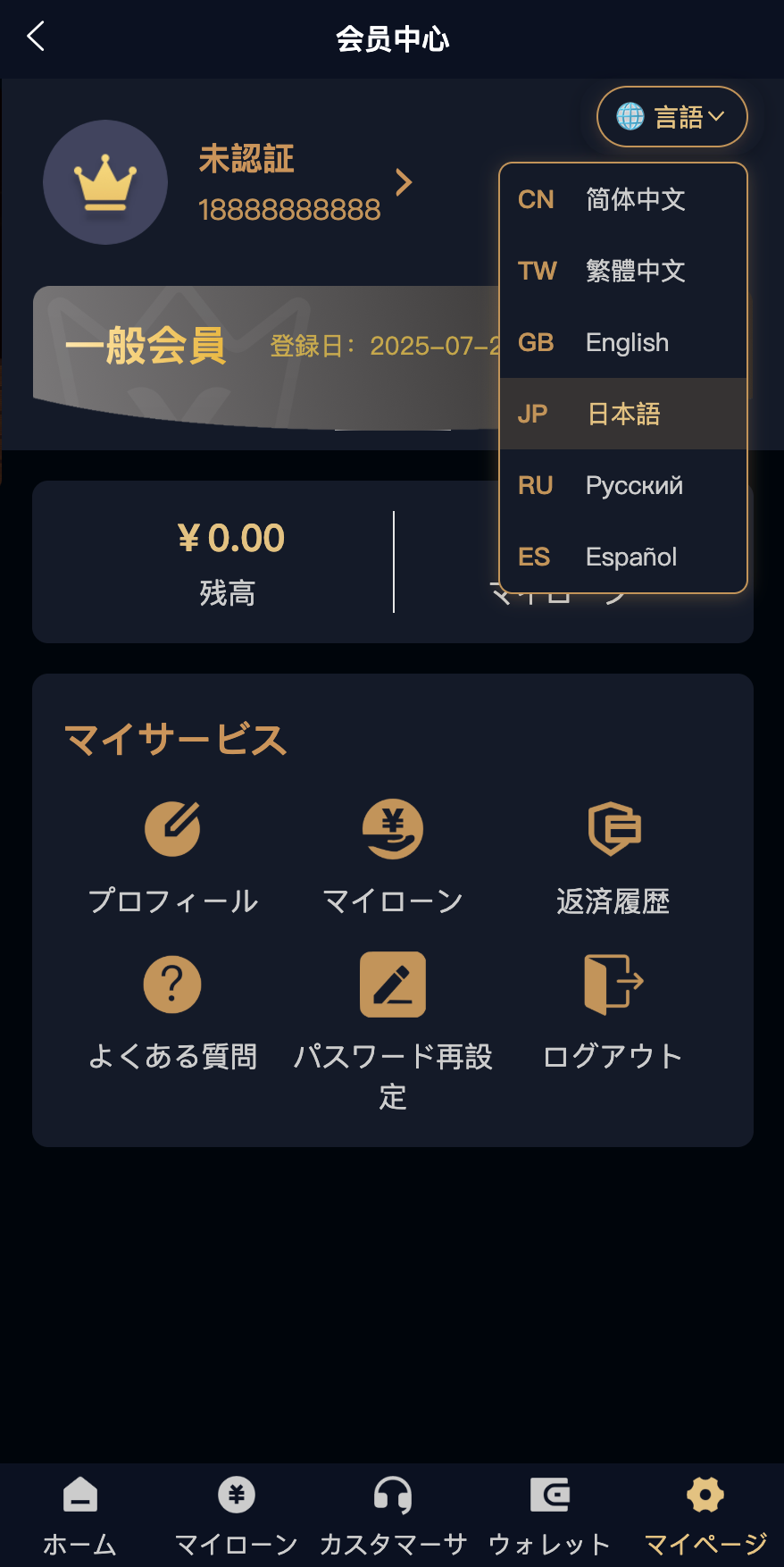Select 日本語 in the language menu
This screenshot has height=1567, width=784.
(623, 414)
